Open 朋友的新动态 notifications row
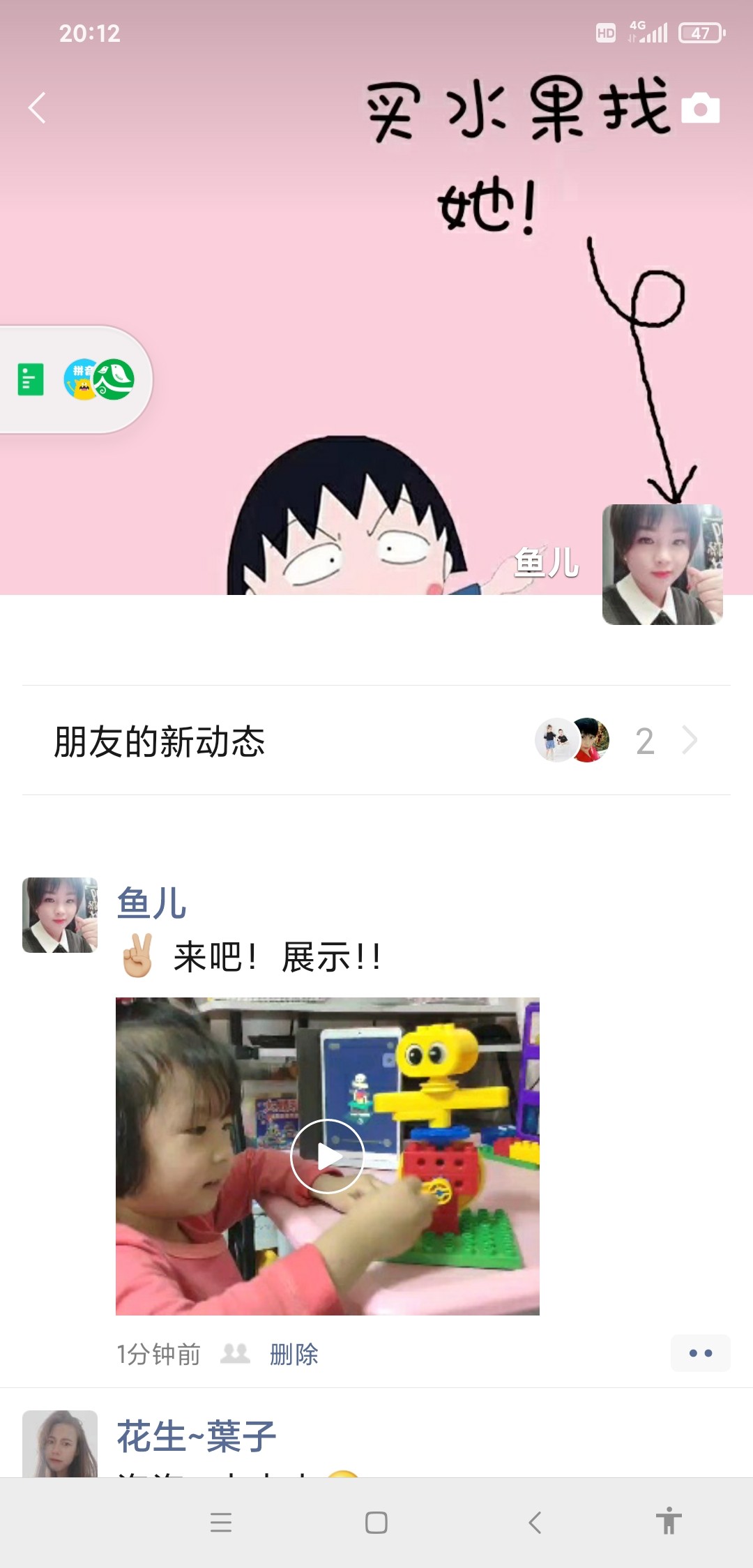753x1568 pixels. (x=376, y=740)
